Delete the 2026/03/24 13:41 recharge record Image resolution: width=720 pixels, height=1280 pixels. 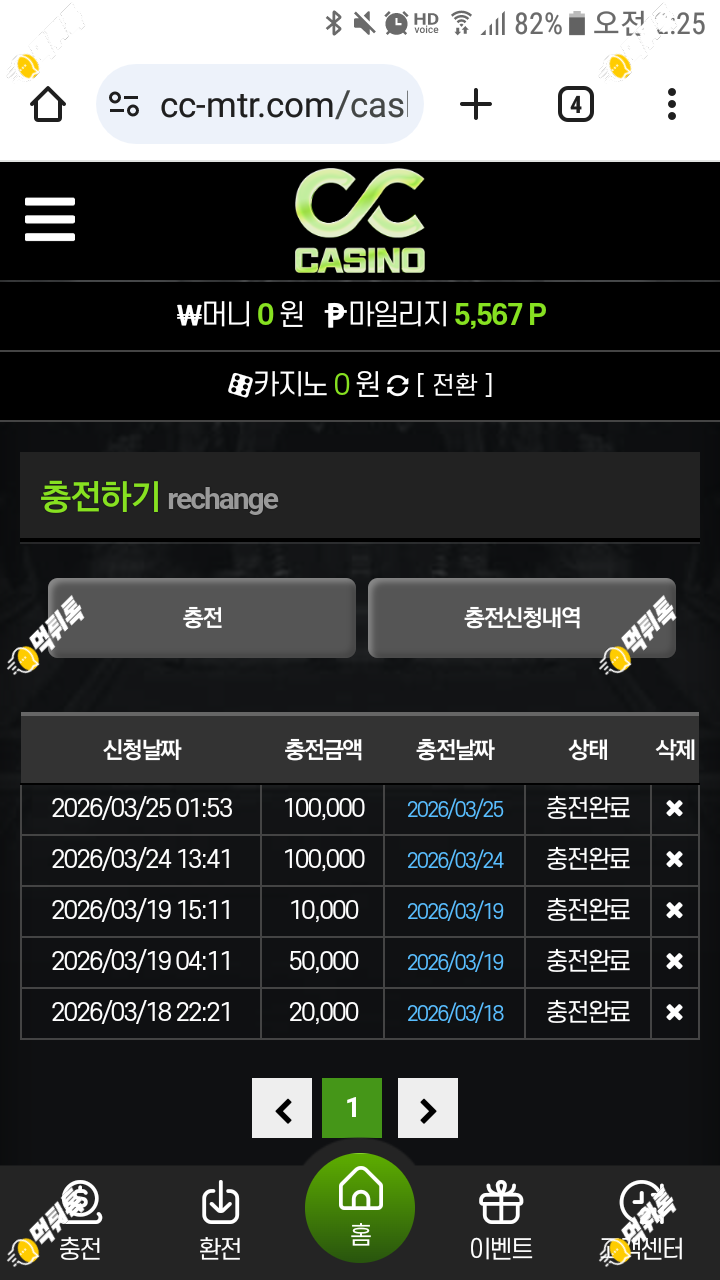pos(674,860)
